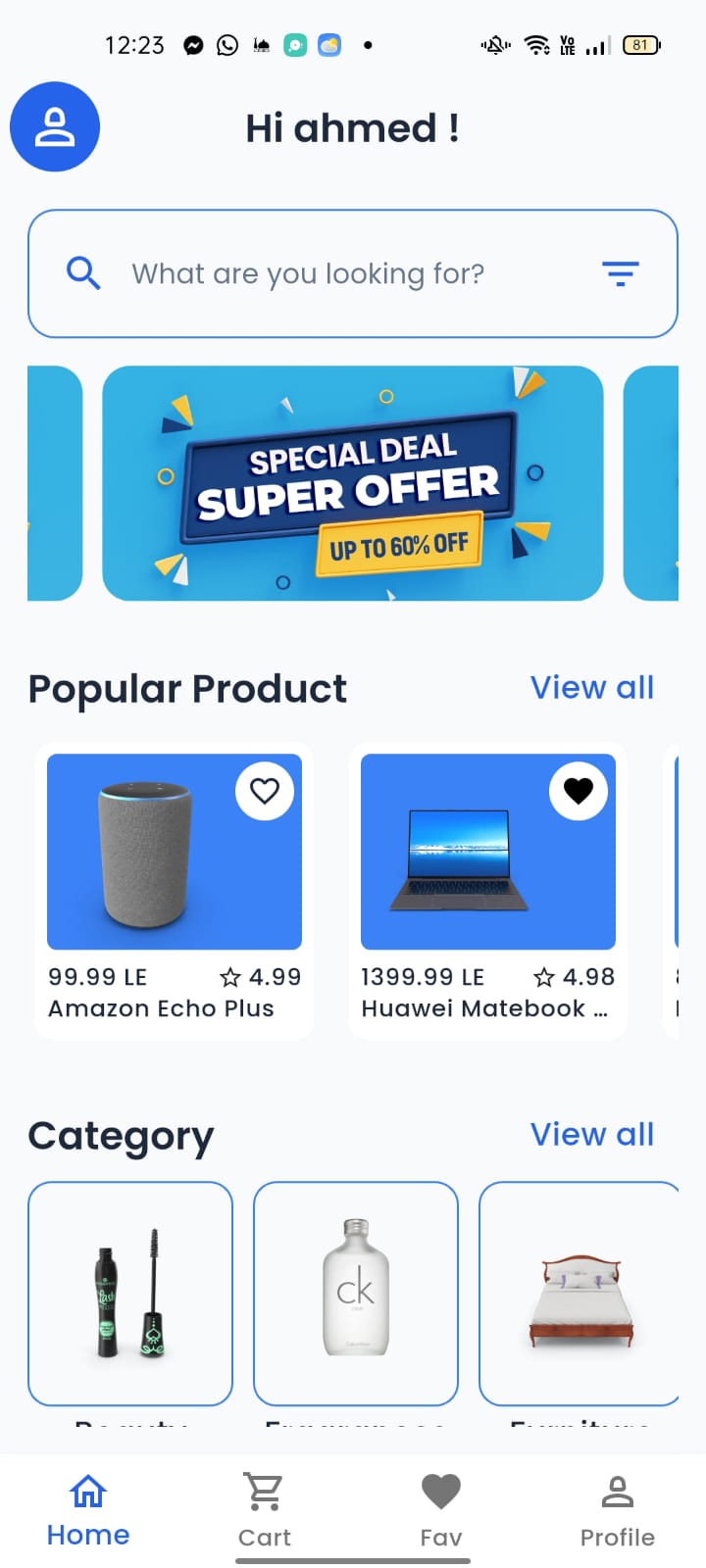Switch to the Profile tab
The height and width of the screenshot is (1568, 706).
coord(617,1511)
